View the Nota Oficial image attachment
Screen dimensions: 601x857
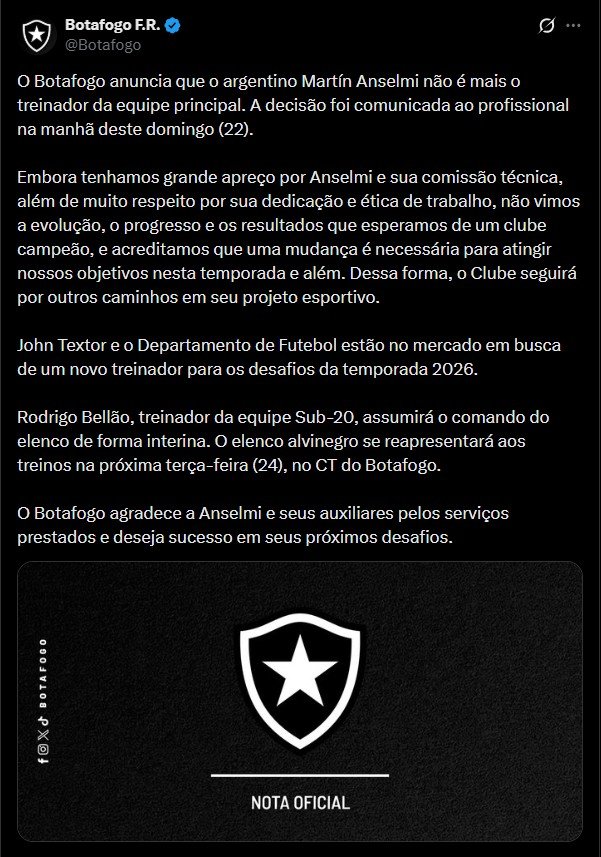click(300, 700)
